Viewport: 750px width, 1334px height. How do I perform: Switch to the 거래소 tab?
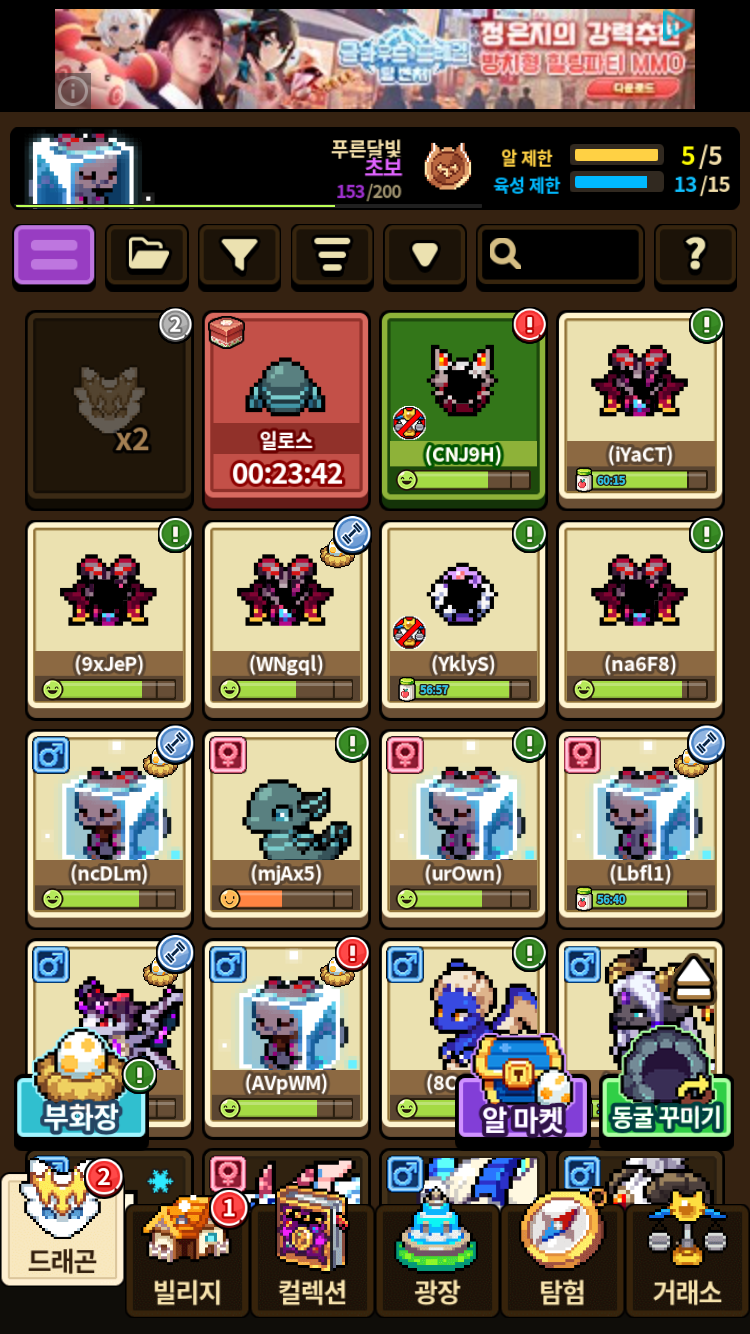(687, 1260)
